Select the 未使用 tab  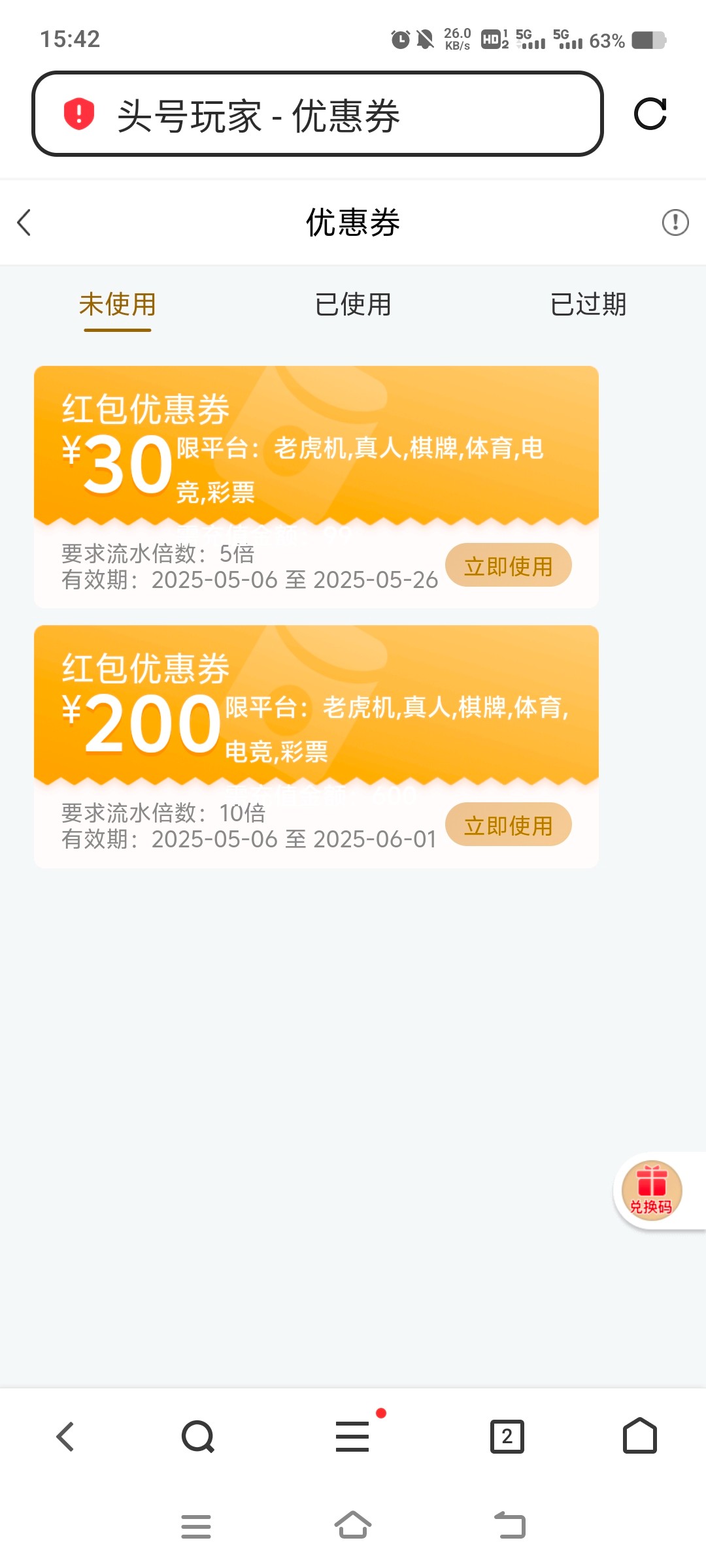pyautogui.click(x=118, y=304)
